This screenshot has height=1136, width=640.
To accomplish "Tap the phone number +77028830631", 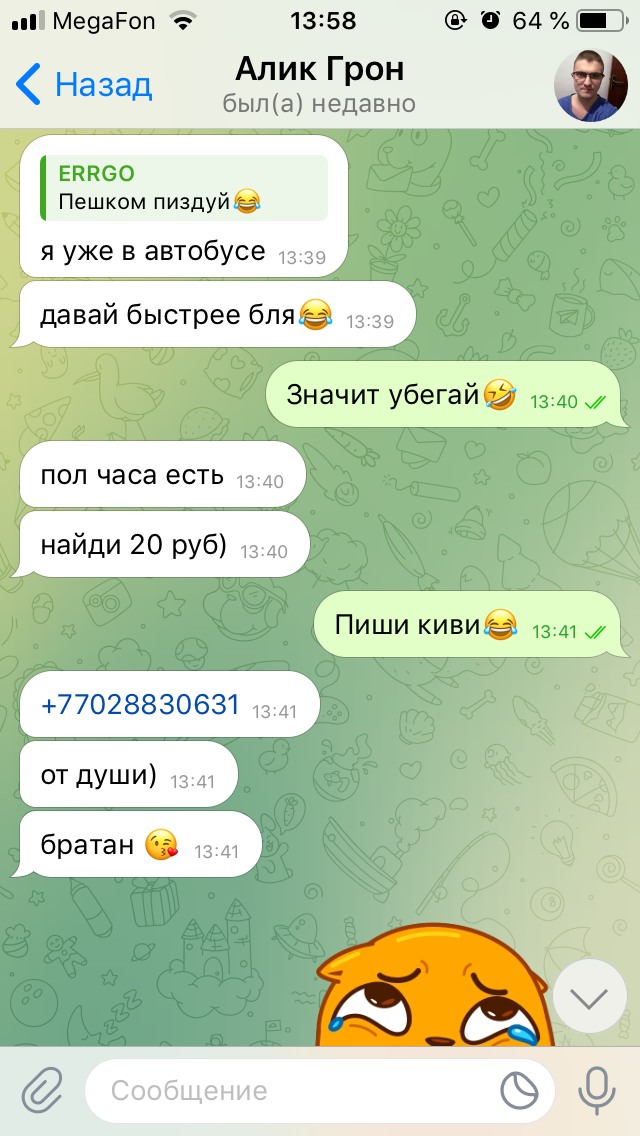I will click(x=140, y=705).
